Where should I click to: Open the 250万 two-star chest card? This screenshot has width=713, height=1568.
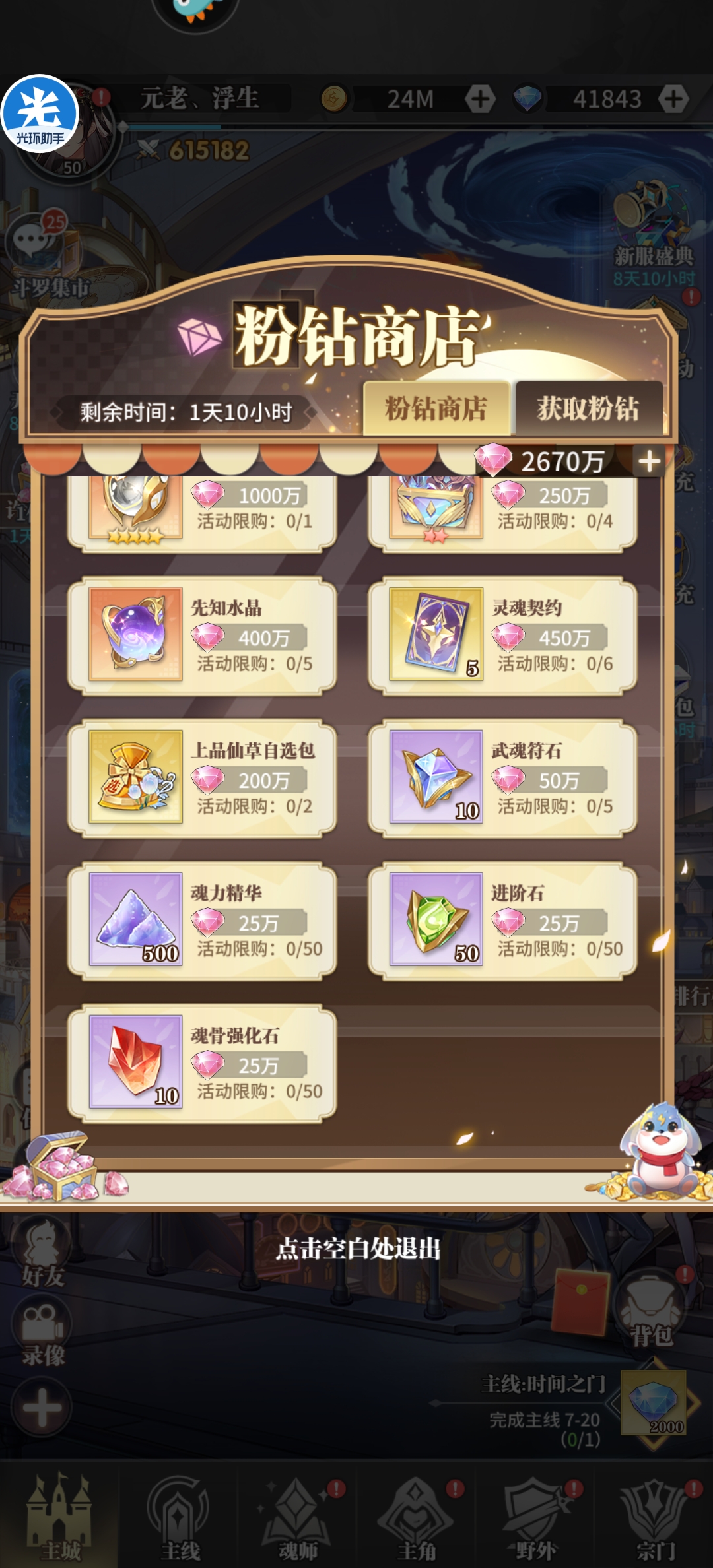pos(502,510)
